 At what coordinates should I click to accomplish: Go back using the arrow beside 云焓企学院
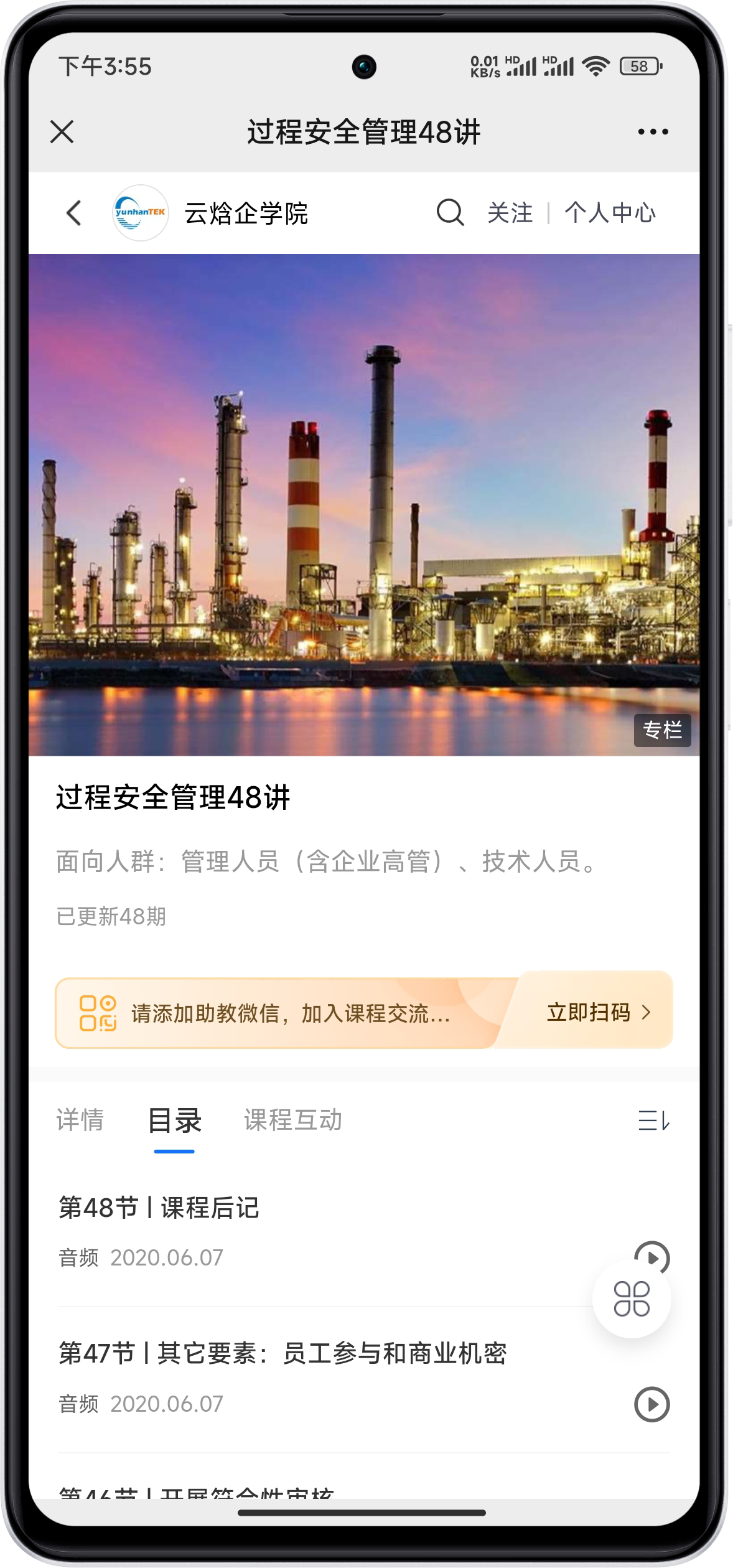point(74,213)
